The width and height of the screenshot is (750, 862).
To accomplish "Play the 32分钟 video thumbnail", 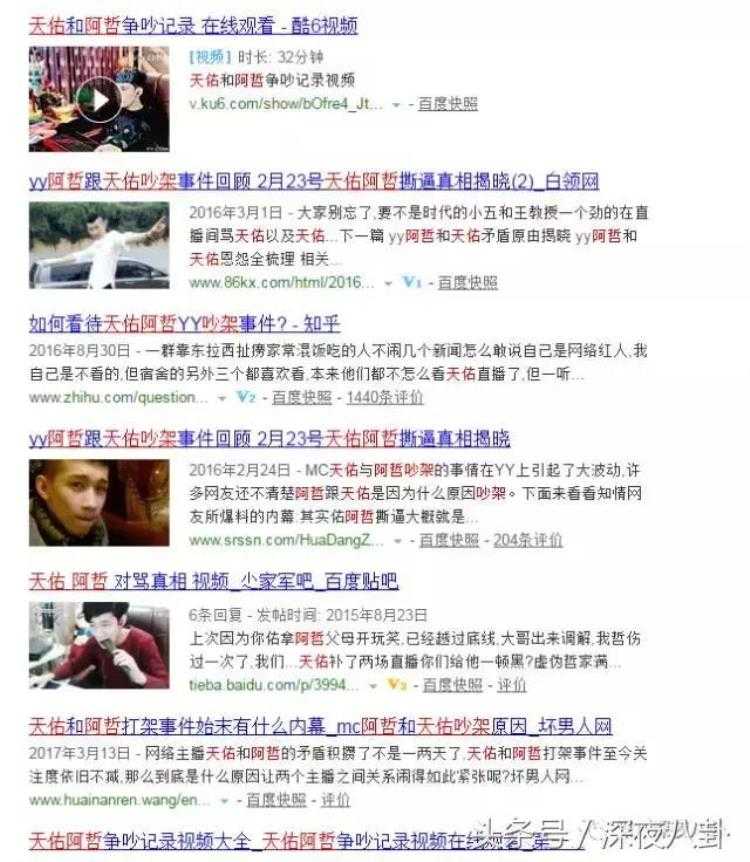I will pyautogui.click(x=98, y=100).
